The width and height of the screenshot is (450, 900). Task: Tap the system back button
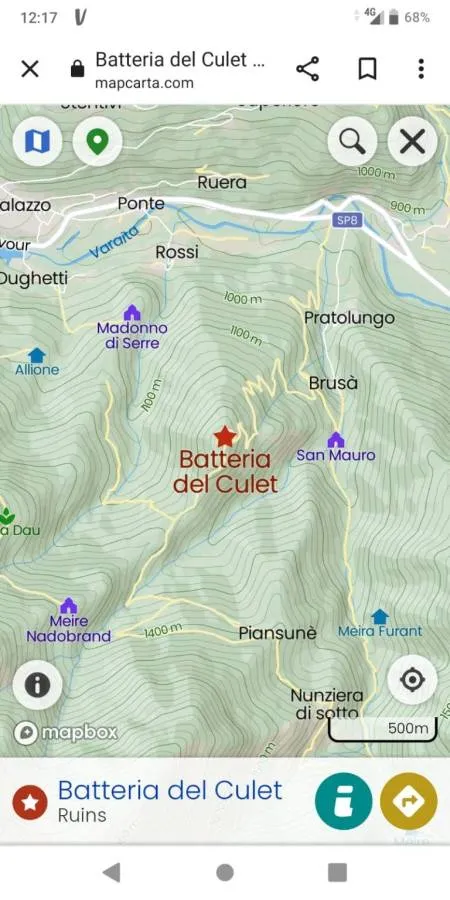click(x=112, y=872)
